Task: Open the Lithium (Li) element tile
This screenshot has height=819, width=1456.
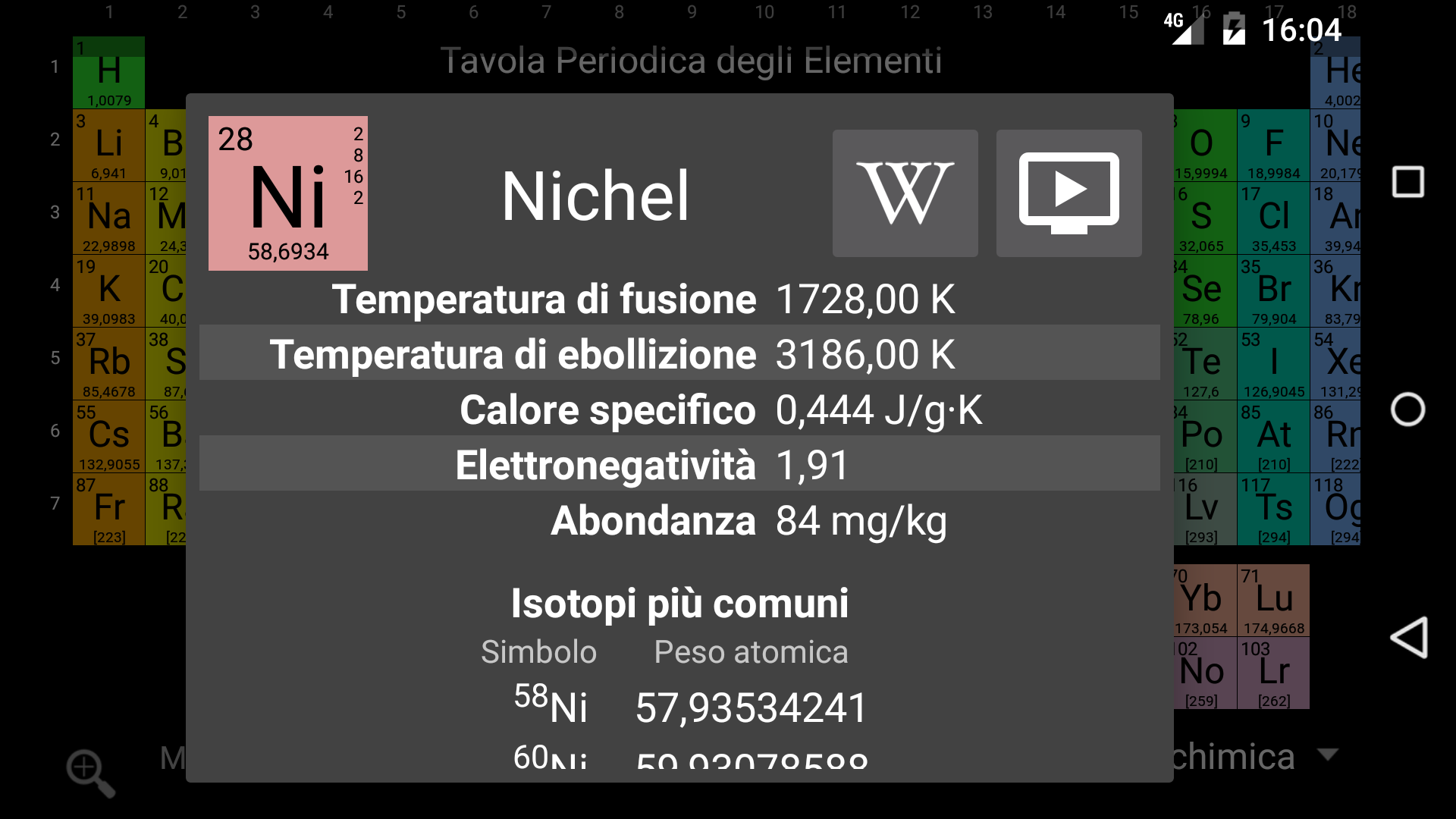Action: [x=108, y=145]
